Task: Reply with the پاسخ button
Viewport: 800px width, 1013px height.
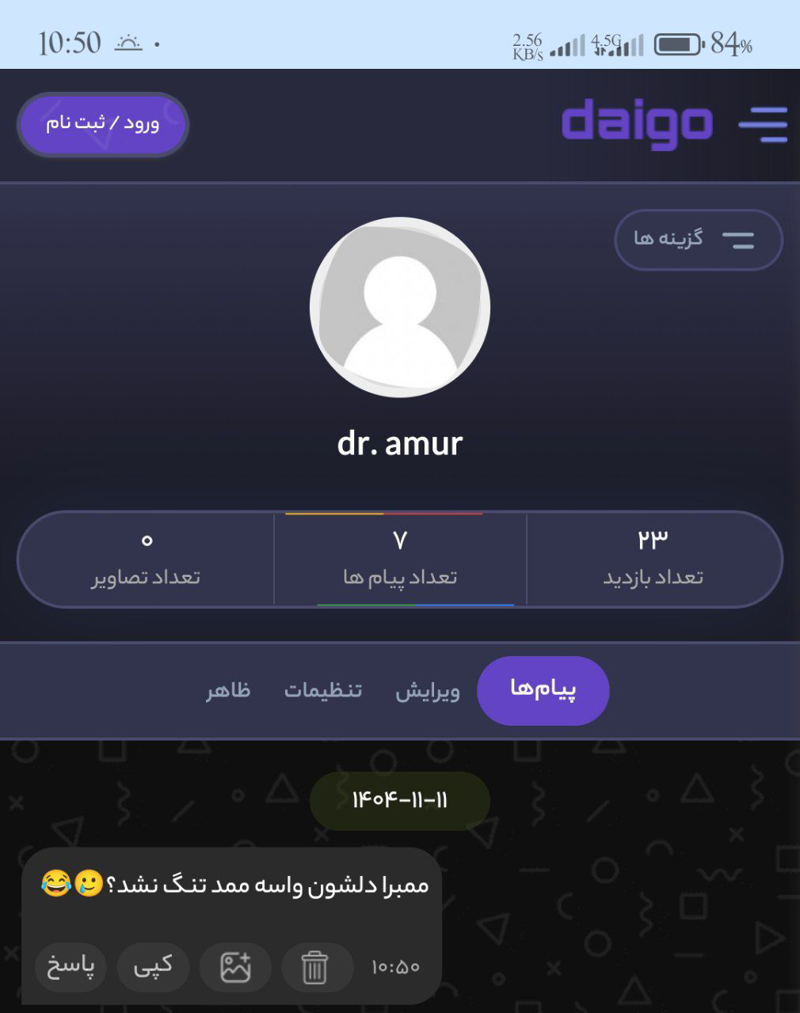Action: click(71, 967)
